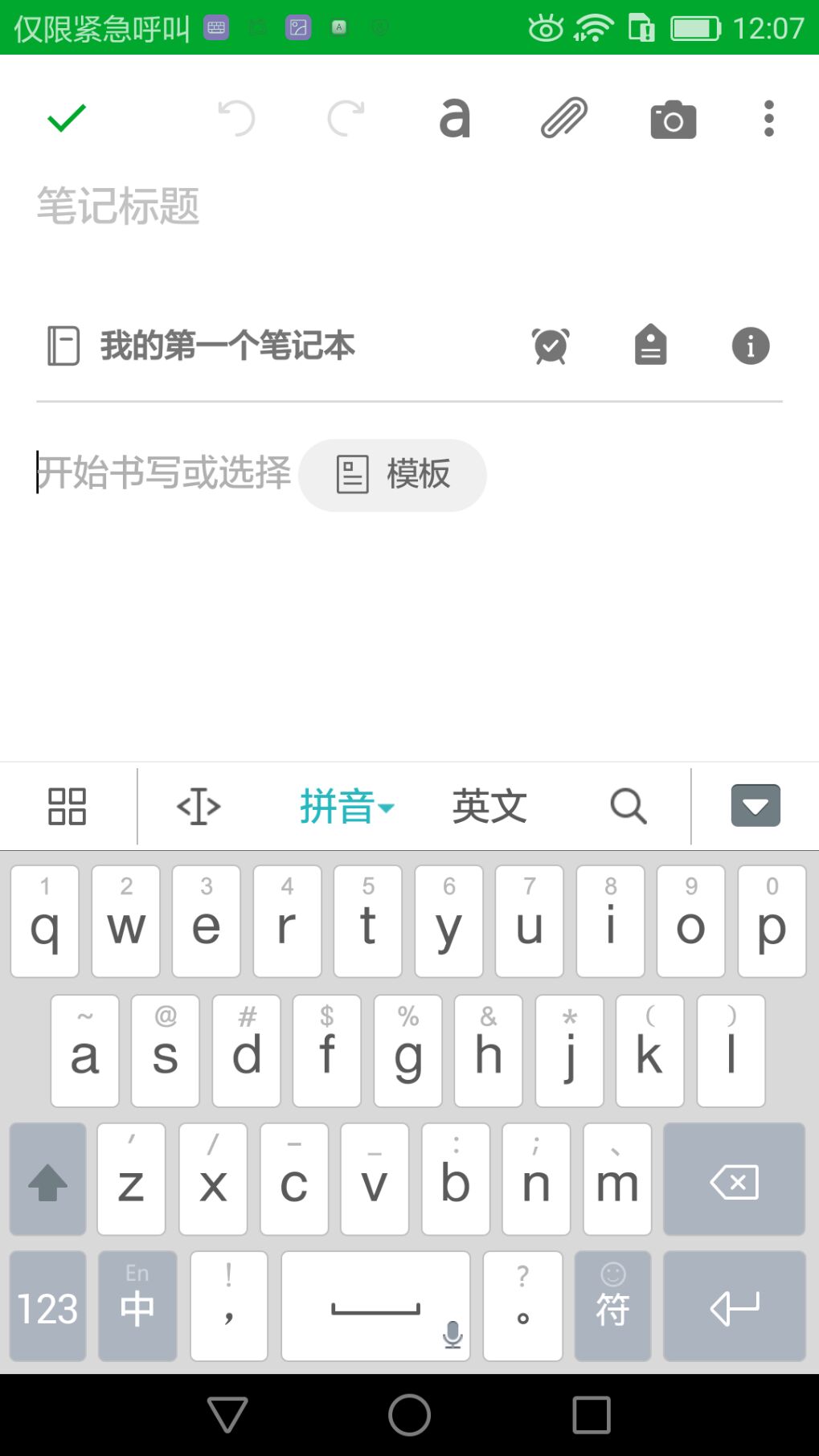Set a reminder with the alarm clock icon

pyautogui.click(x=551, y=346)
